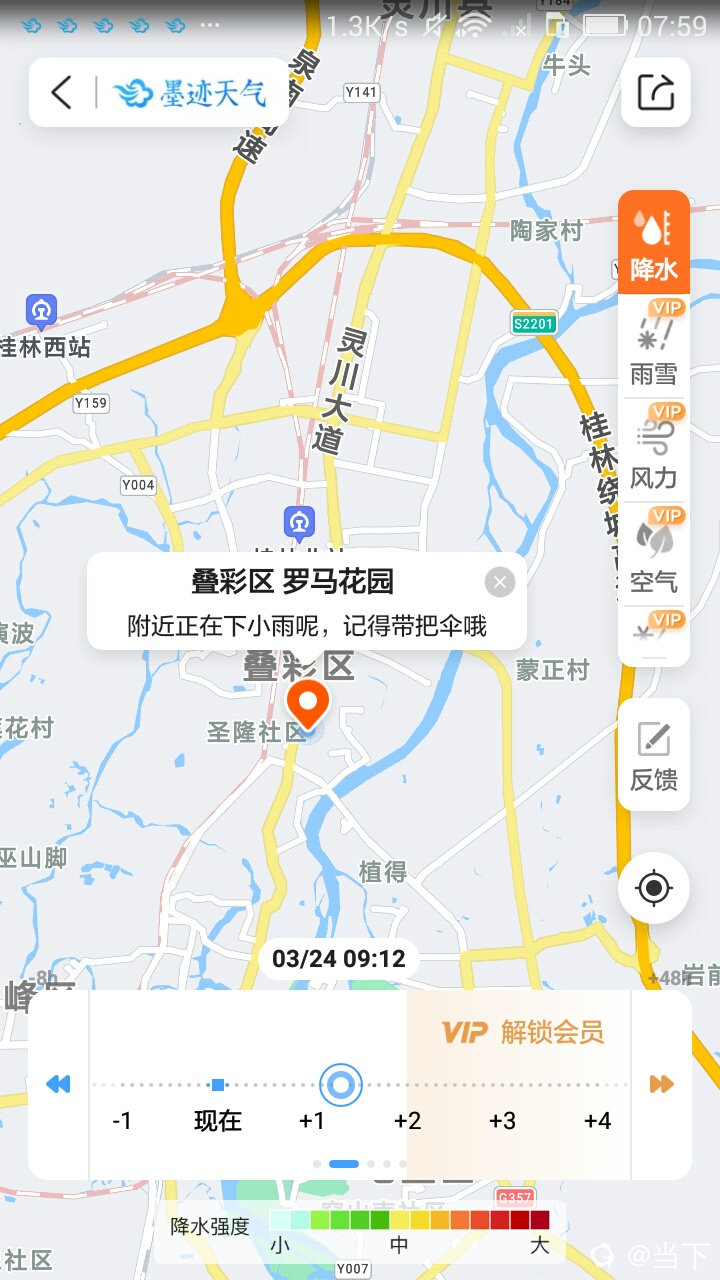
Task: Rewind the precipitation timeline
Action: (59, 1084)
